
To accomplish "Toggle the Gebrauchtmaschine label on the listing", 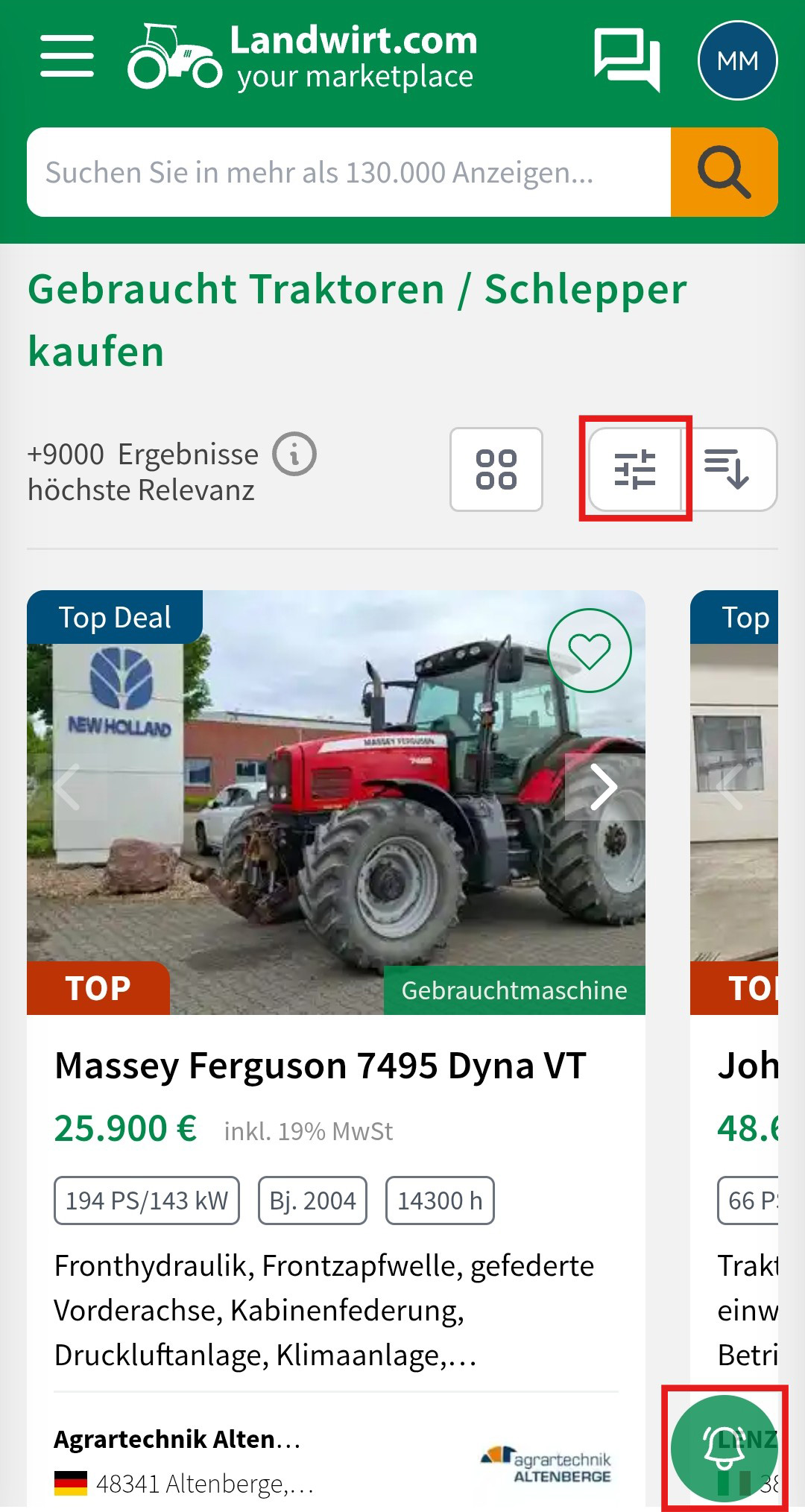I will tap(512, 990).
